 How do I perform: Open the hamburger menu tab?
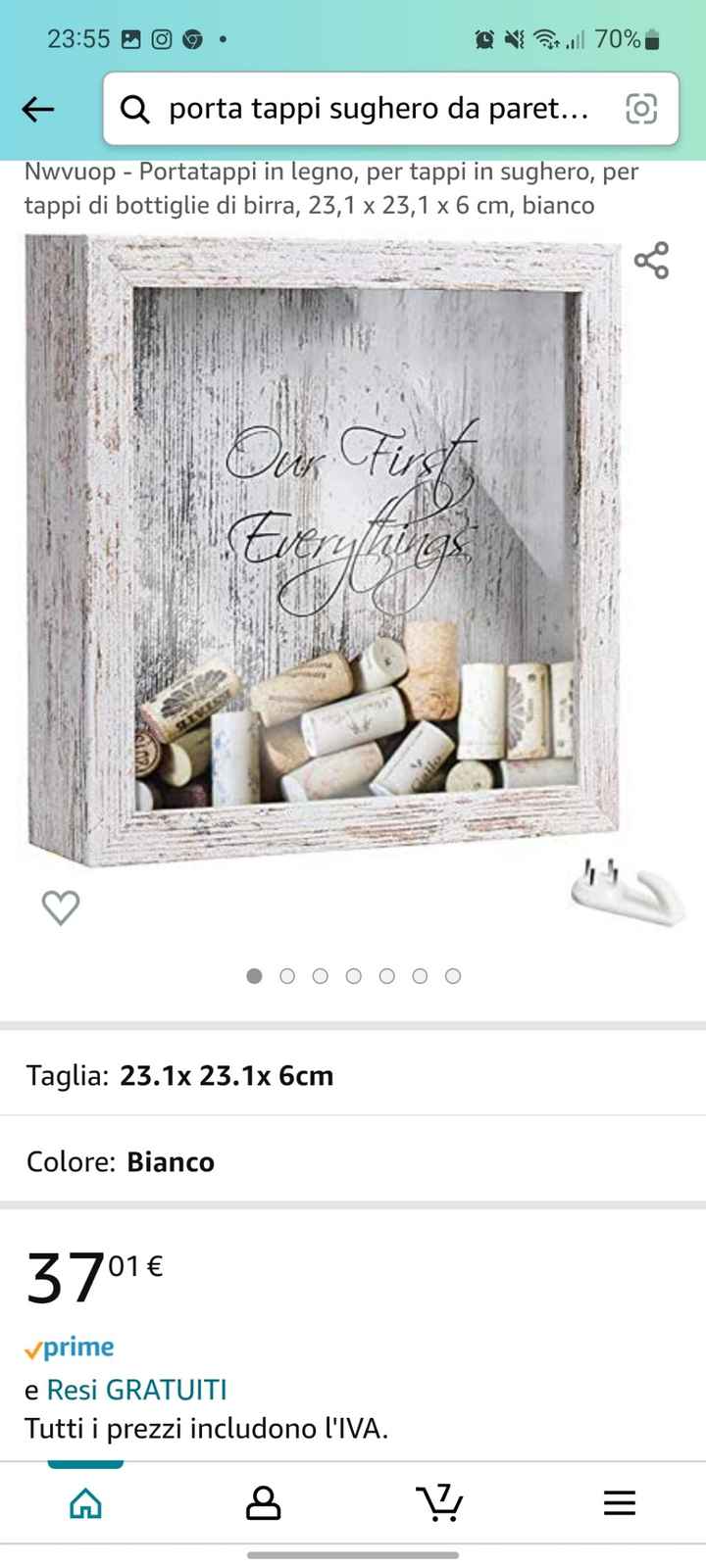(619, 1502)
